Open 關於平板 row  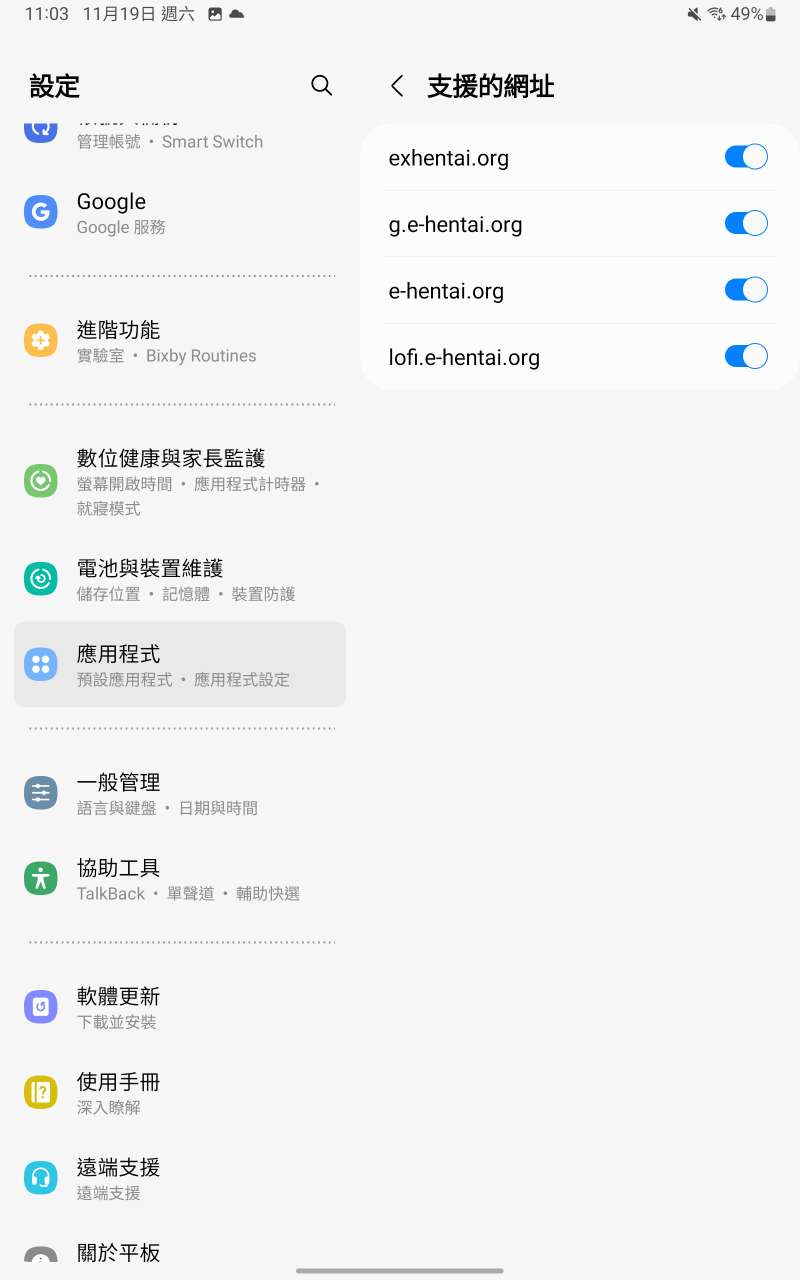point(180,1252)
